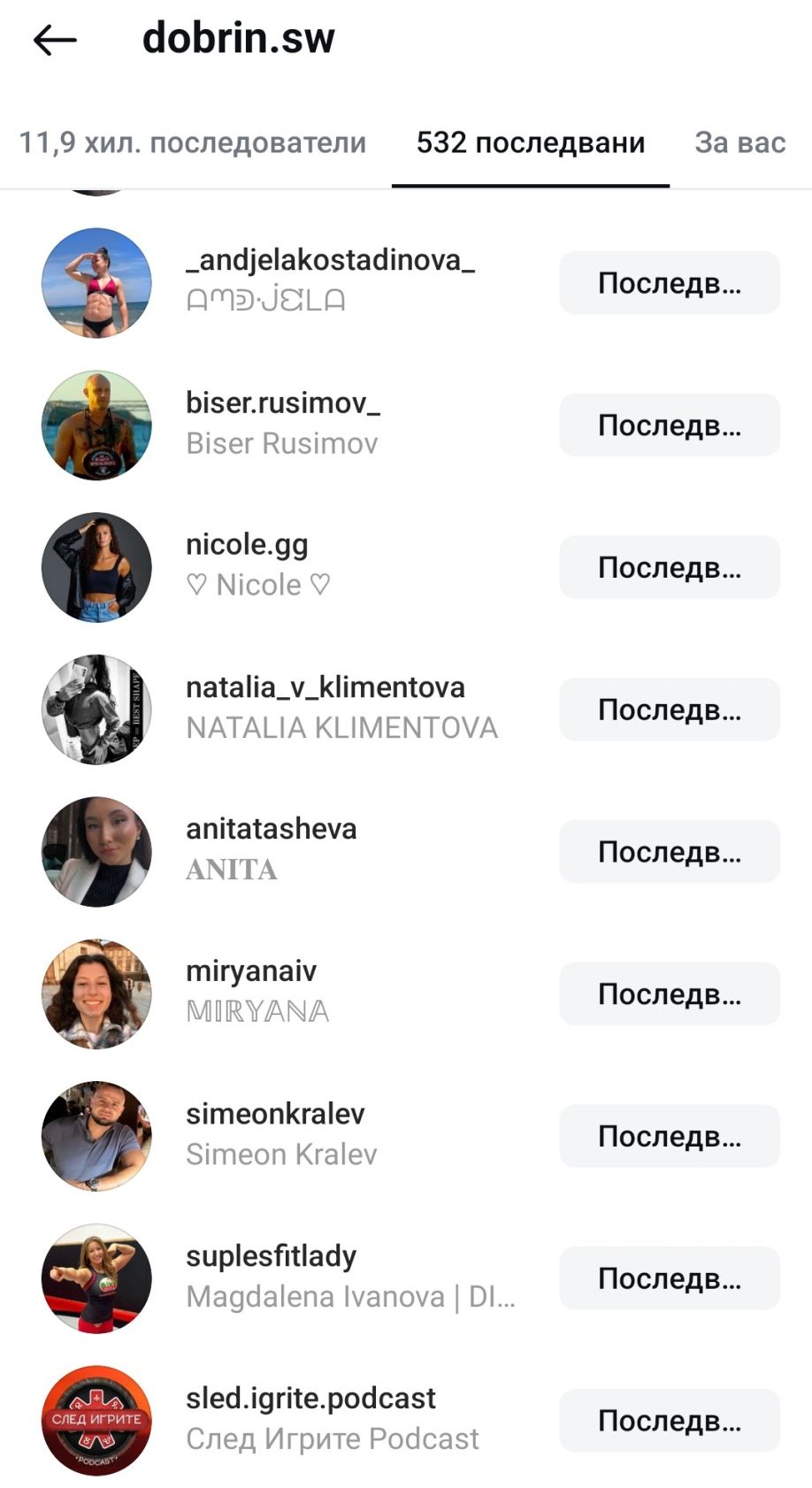Viewport: 812px width, 1488px height.
Task: Go back using the arrow icon
Action: (x=55, y=40)
